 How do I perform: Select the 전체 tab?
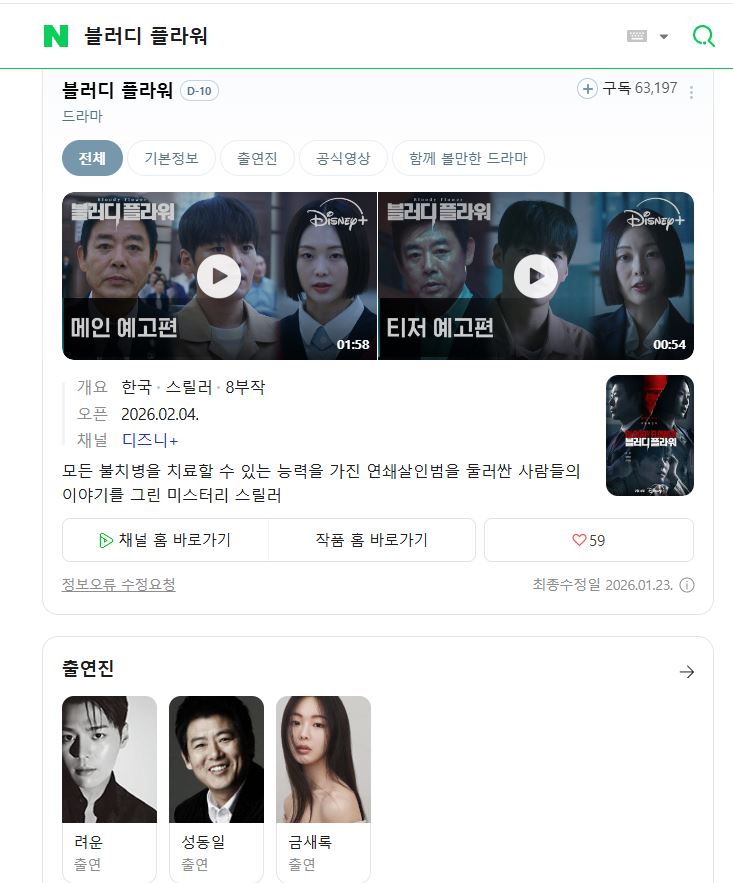(x=92, y=158)
